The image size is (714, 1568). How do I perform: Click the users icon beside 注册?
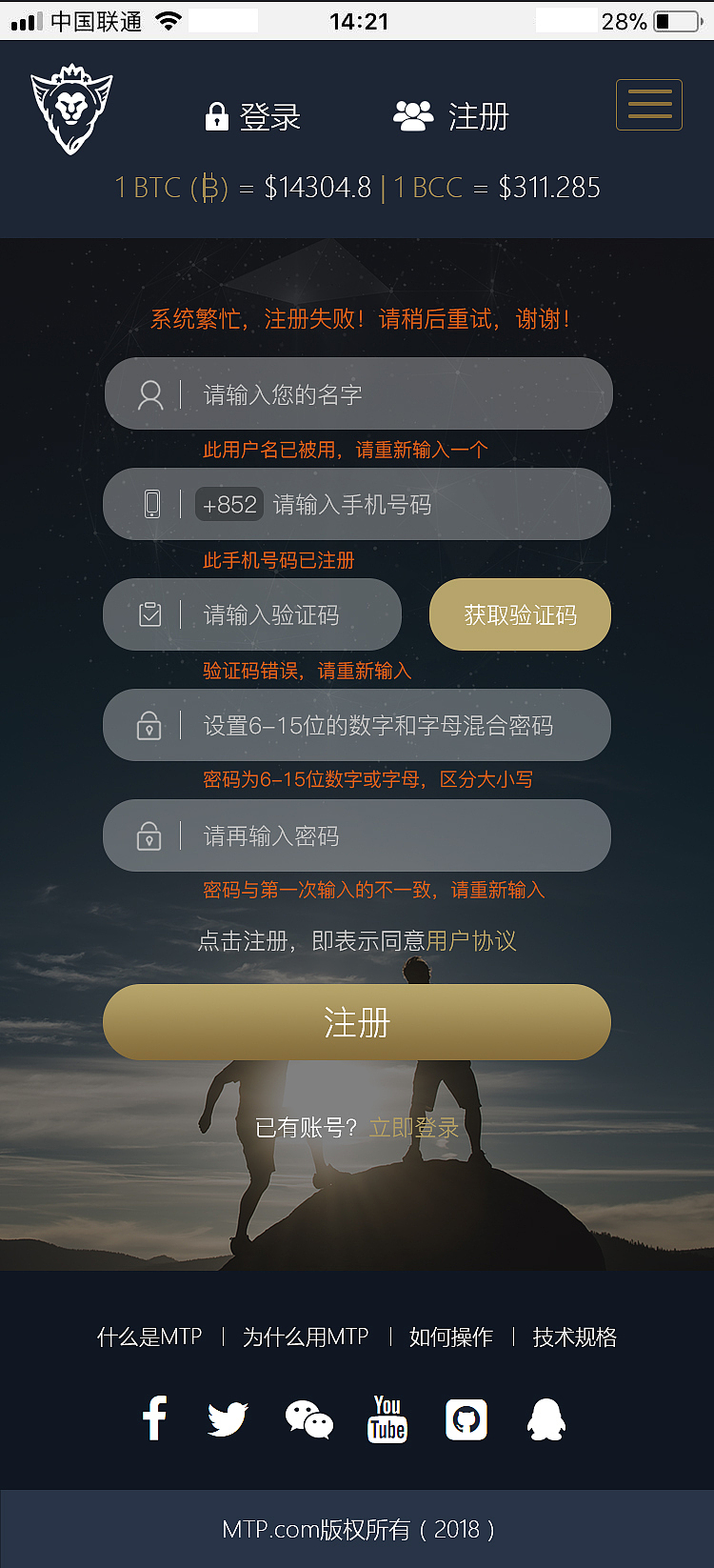(x=412, y=116)
